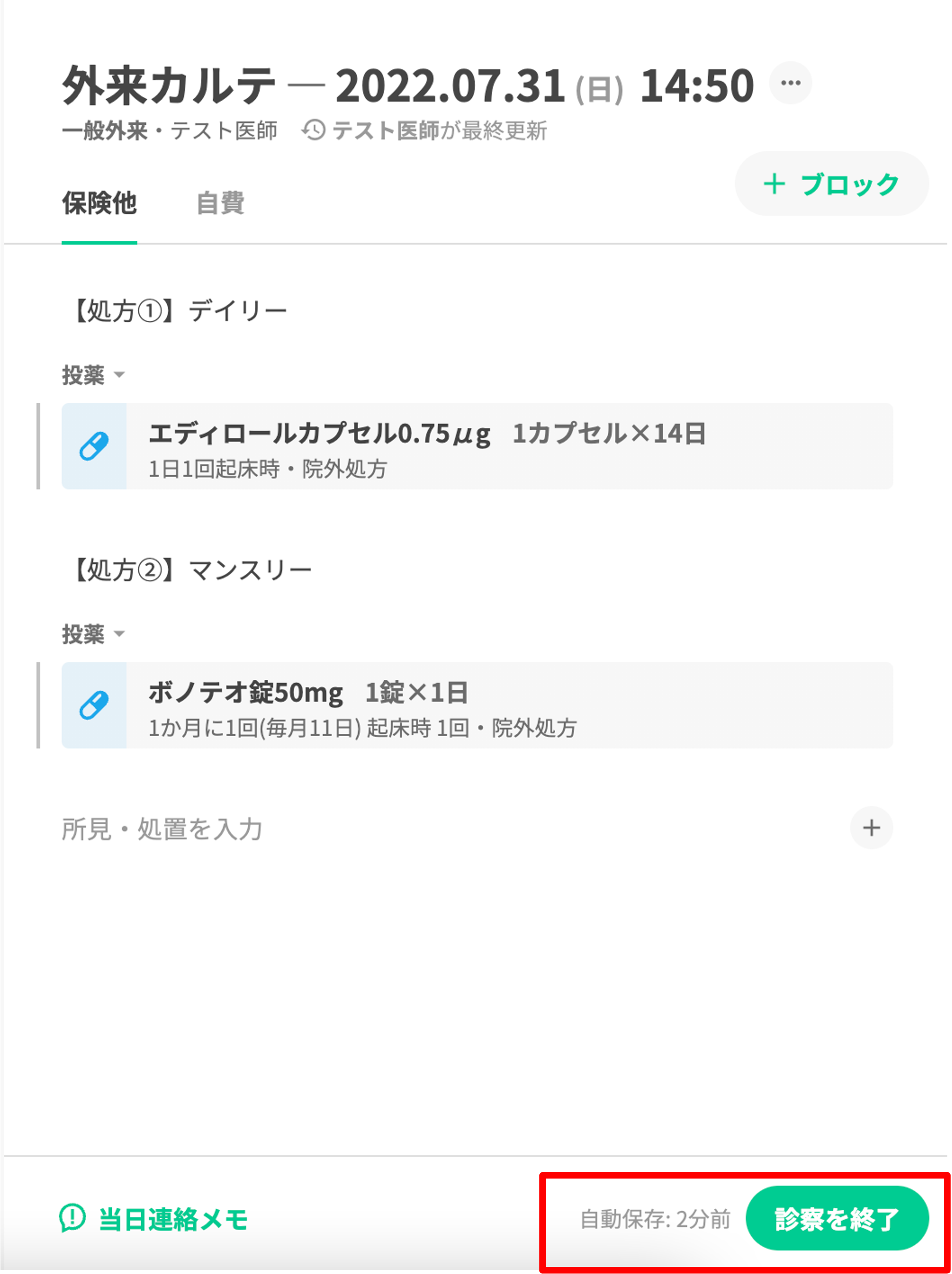Expand the 投薬 dropdown under 処方① デイリー
This screenshot has height=1274, width=952.
pyautogui.click(x=93, y=375)
